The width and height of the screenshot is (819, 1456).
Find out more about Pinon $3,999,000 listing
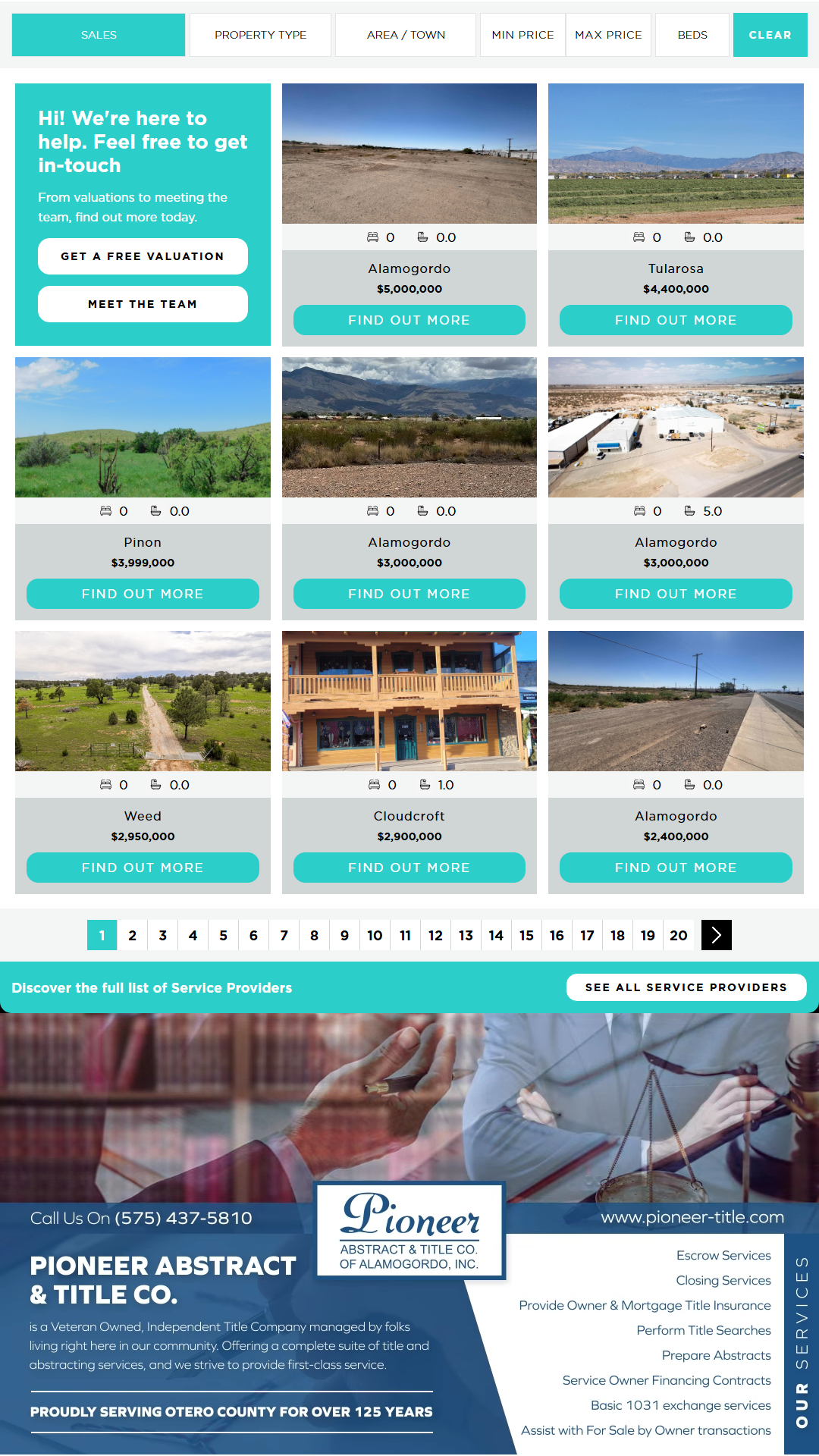pyautogui.click(x=143, y=594)
